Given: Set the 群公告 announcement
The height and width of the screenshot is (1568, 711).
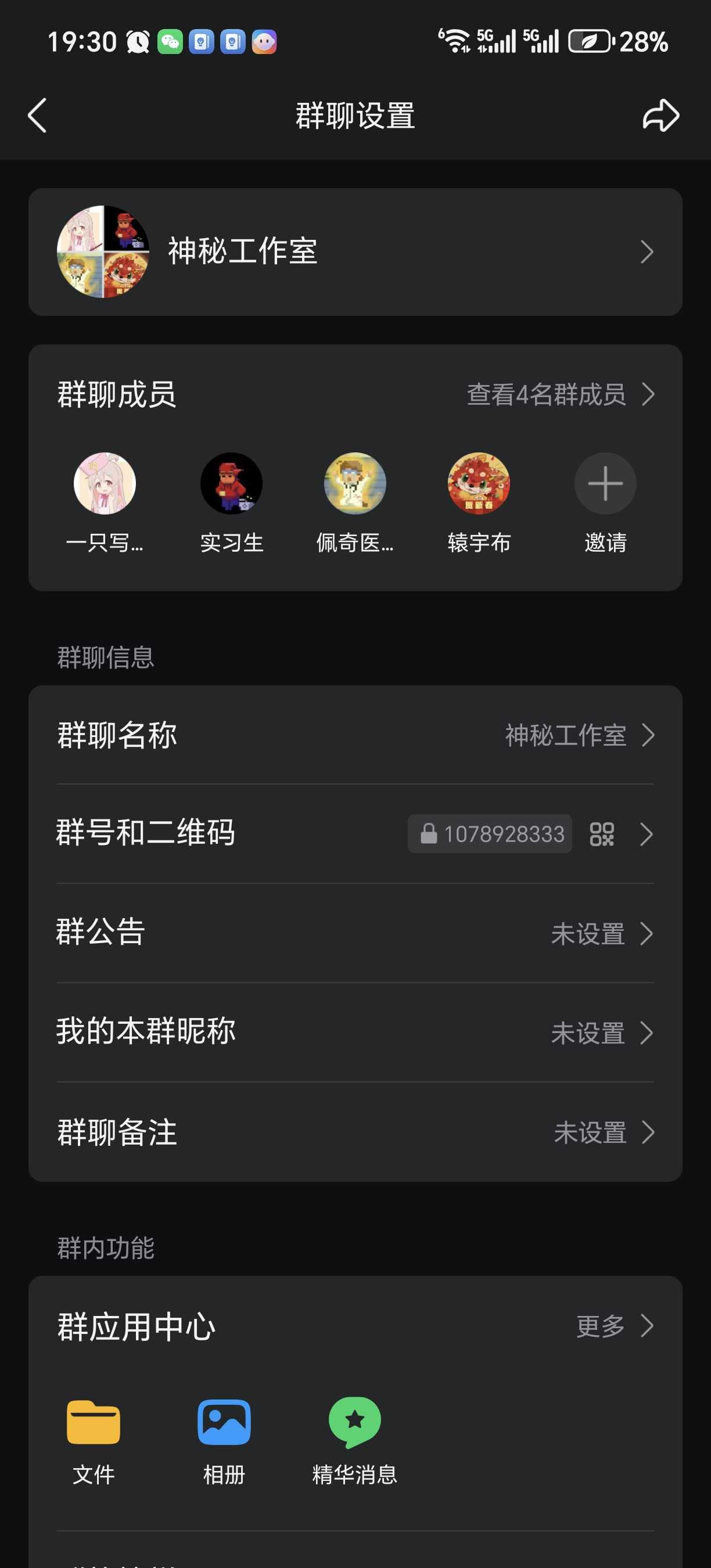Looking at the screenshot, I should point(355,933).
